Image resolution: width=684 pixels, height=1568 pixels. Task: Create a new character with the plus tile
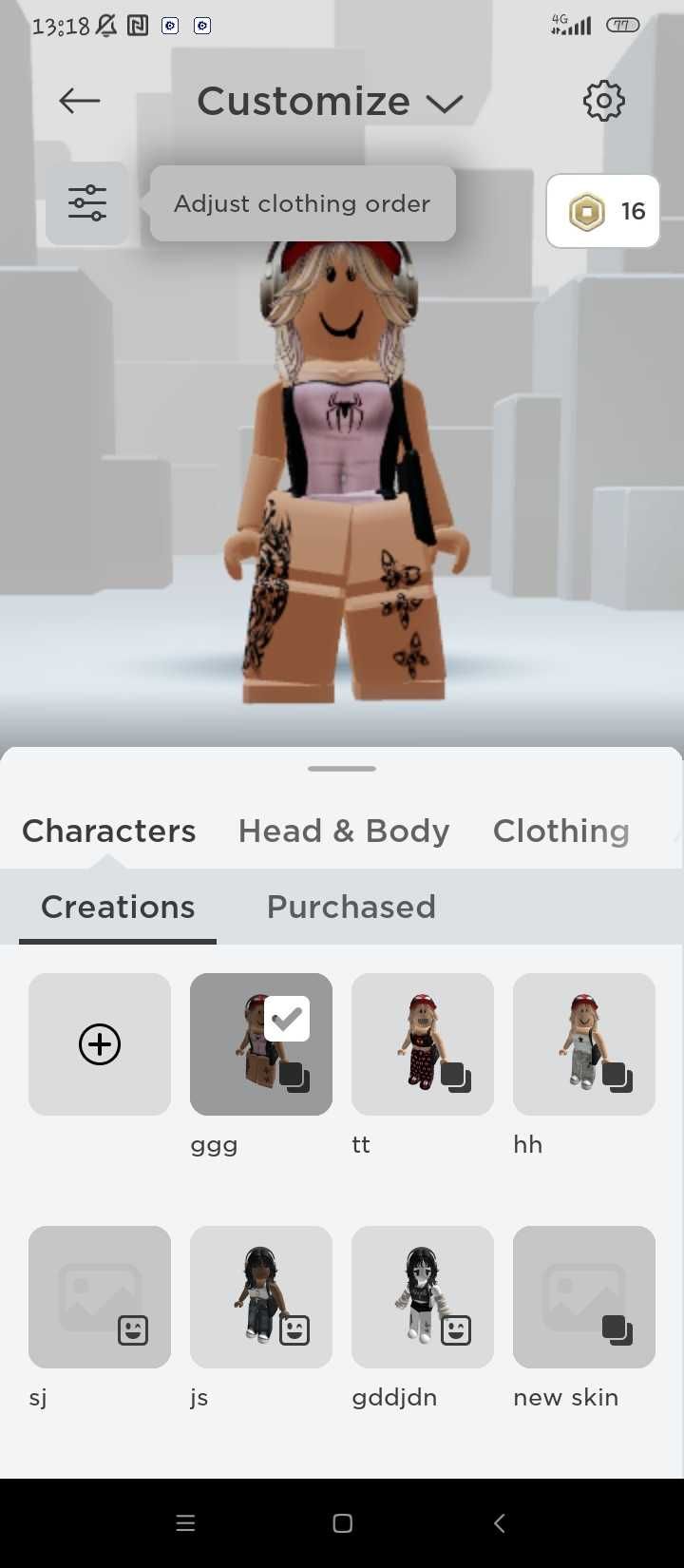[100, 1044]
